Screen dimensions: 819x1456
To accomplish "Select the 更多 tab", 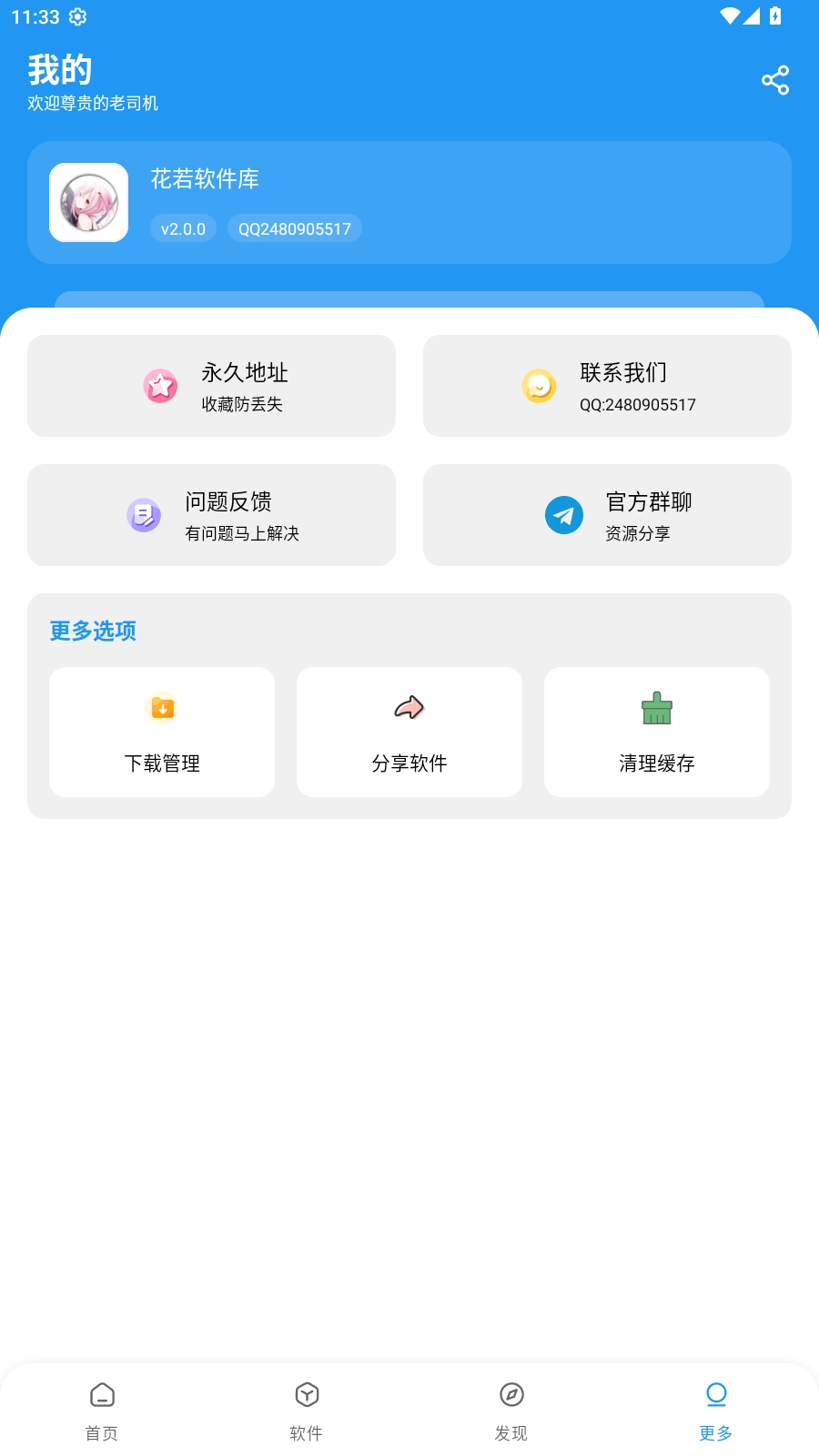I will [716, 1410].
